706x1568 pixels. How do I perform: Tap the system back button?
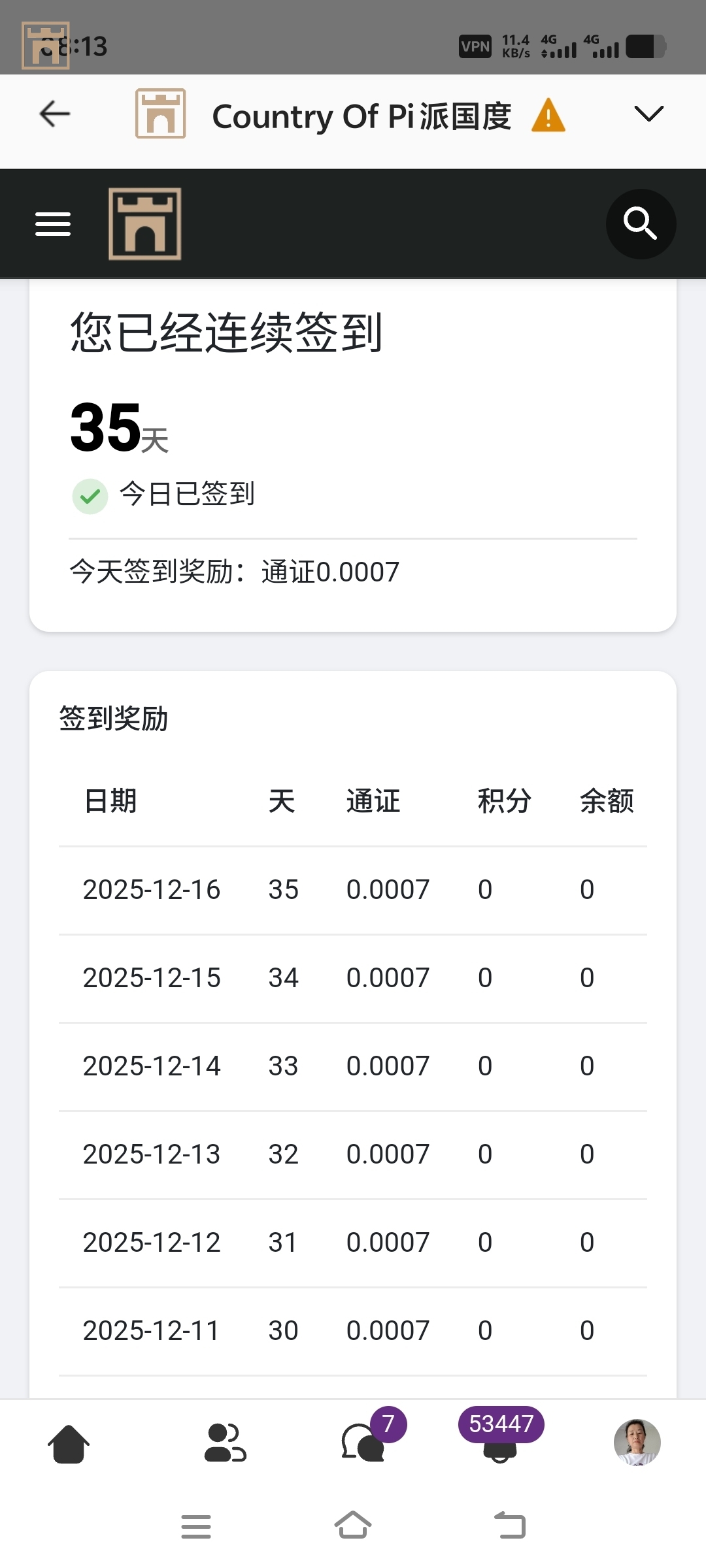tap(510, 1526)
